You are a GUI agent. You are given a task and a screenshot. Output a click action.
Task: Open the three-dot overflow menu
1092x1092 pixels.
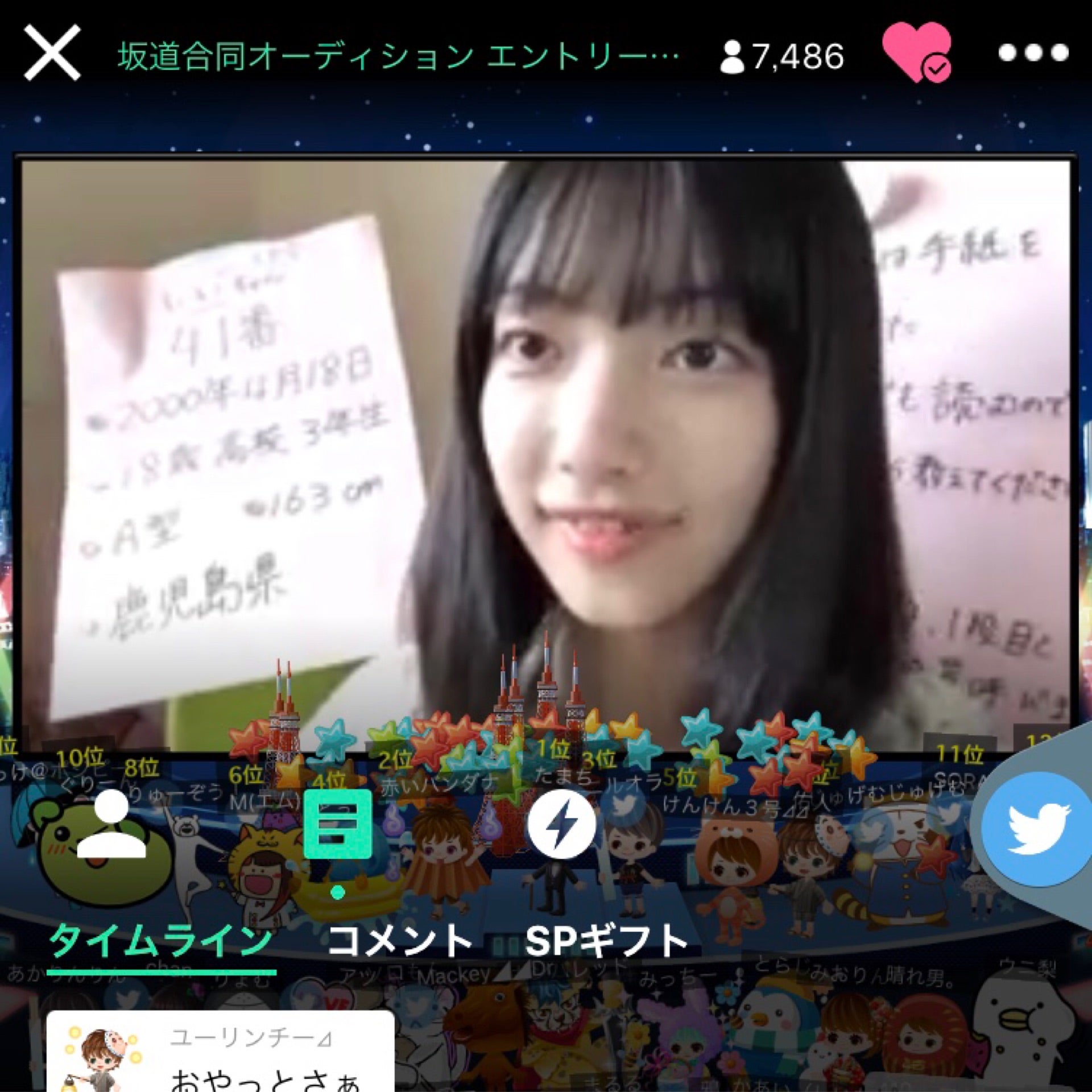[1033, 53]
